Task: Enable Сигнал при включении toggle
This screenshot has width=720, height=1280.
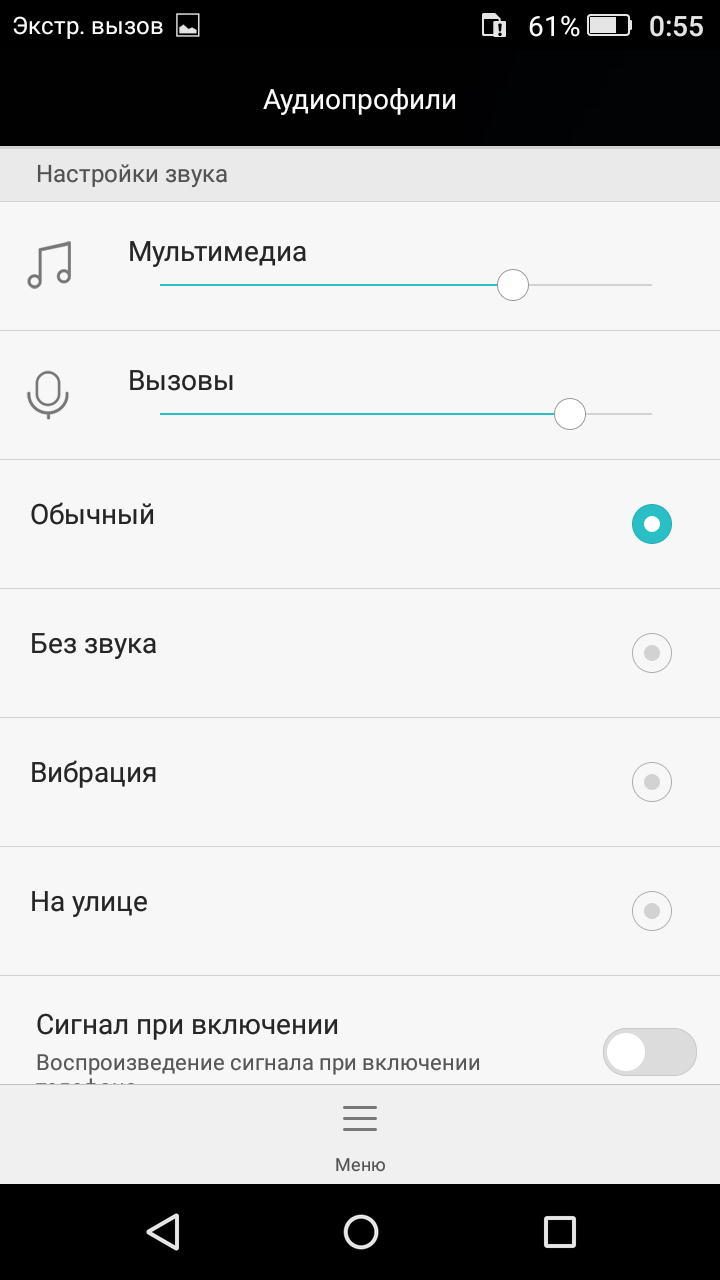Action: (649, 1052)
